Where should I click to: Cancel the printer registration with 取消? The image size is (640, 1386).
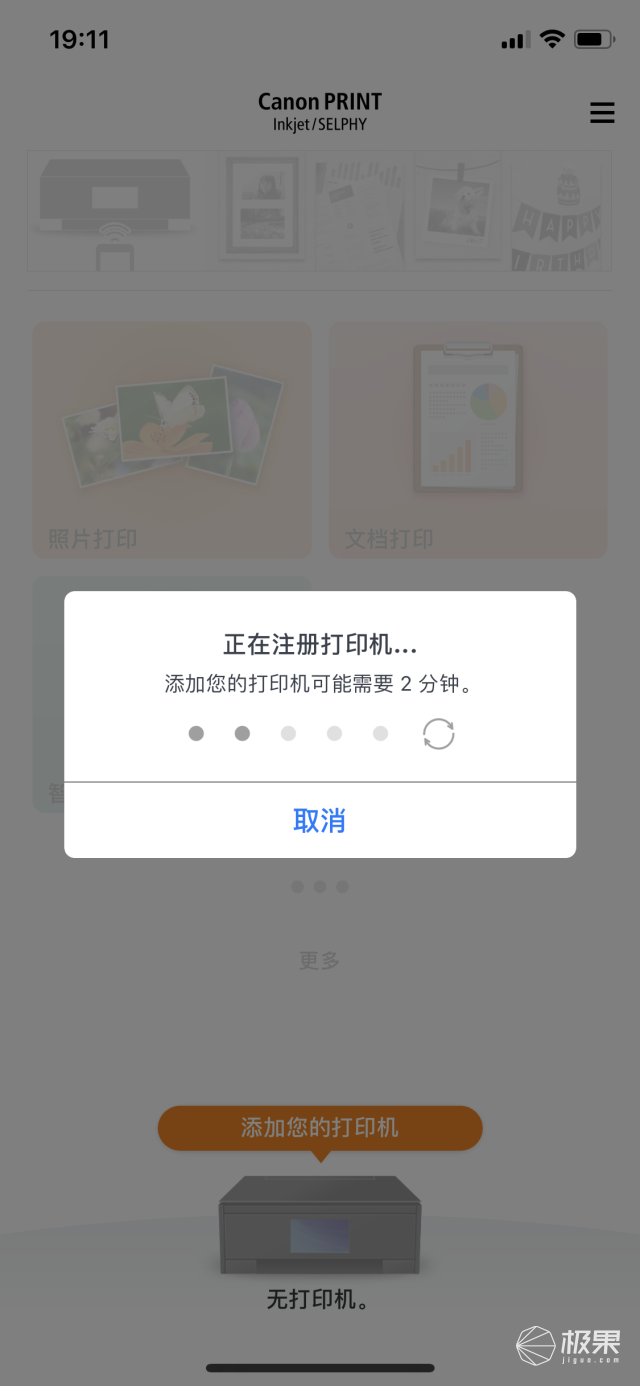[x=319, y=820]
